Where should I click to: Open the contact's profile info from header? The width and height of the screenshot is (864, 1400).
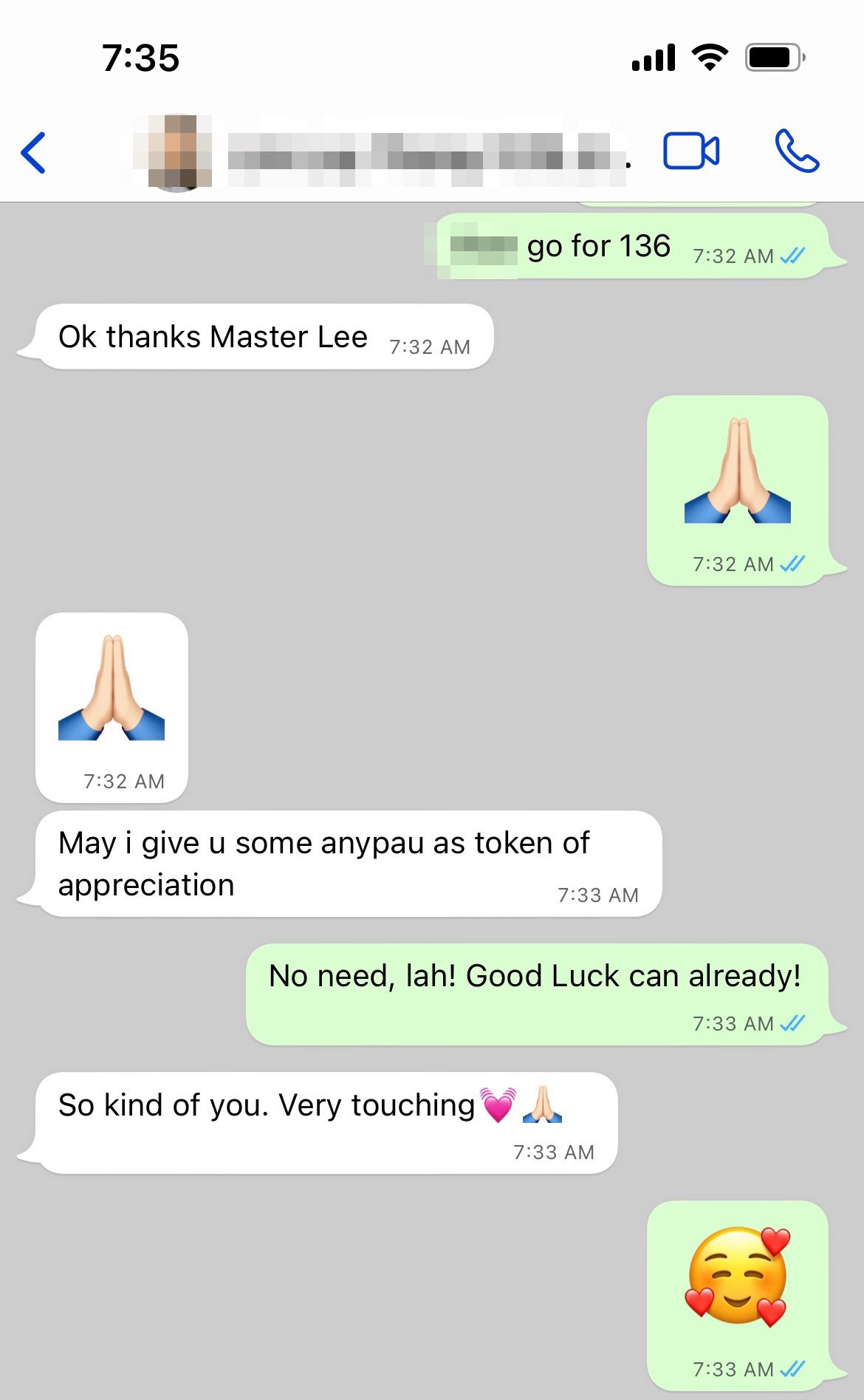pyautogui.click(x=384, y=153)
